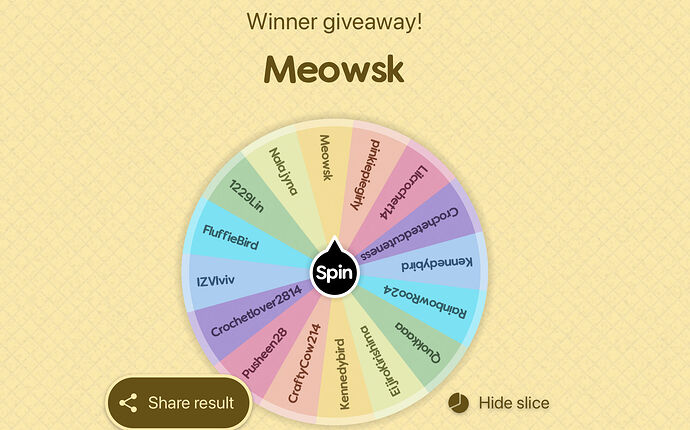Share the giveaway result

178,403
